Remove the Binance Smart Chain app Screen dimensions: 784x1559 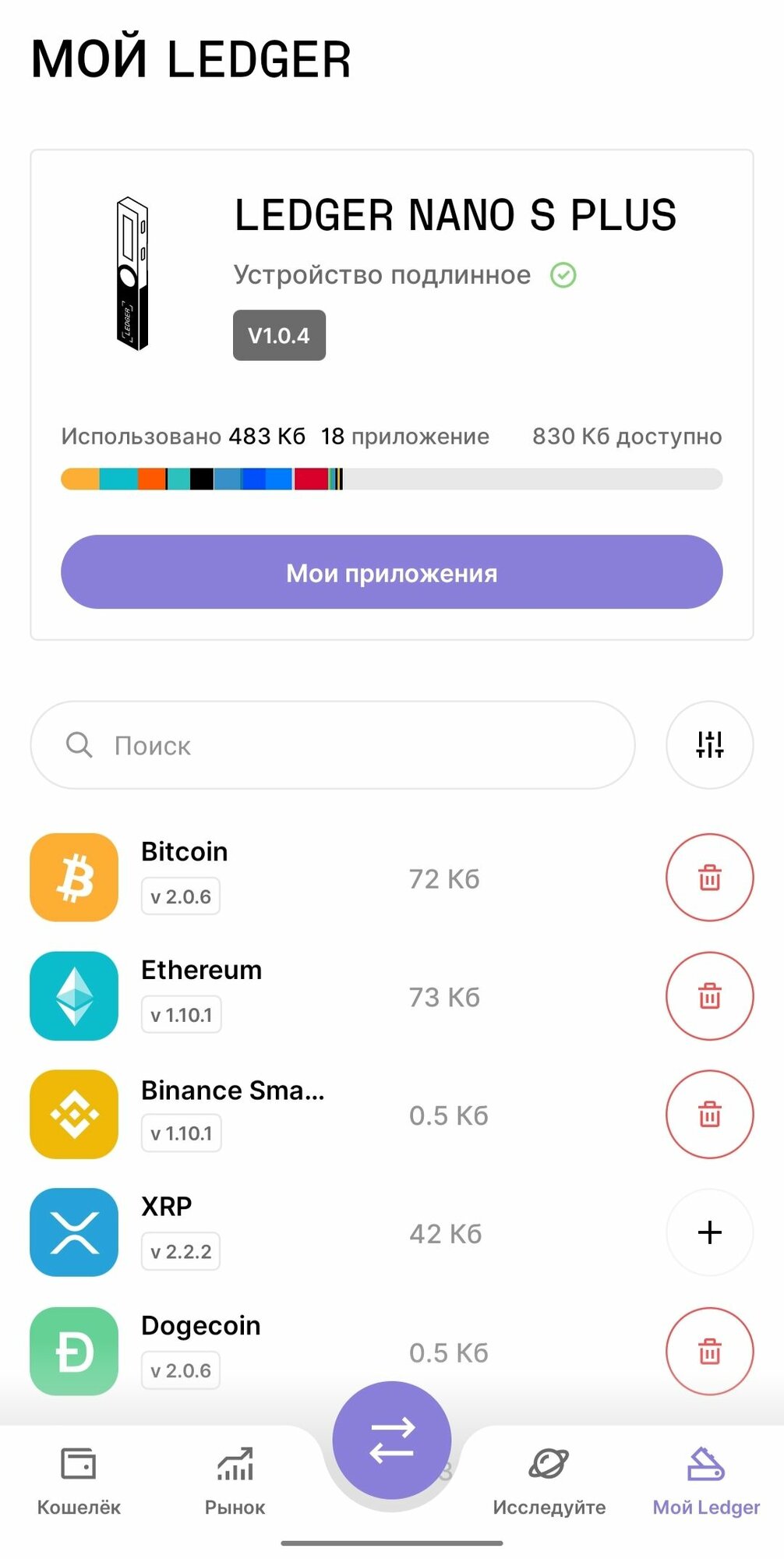point(709,1115)
